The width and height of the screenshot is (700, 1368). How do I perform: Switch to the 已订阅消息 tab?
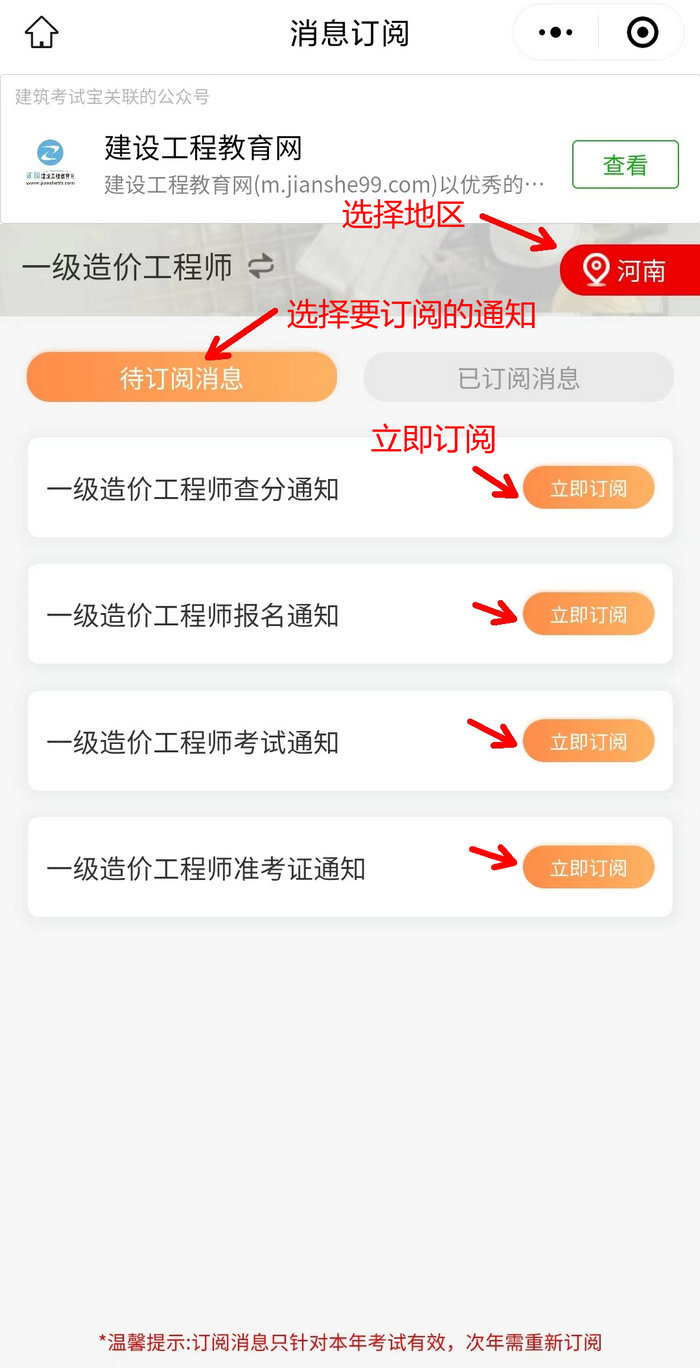pyautogui.click(x=518, y=378)
